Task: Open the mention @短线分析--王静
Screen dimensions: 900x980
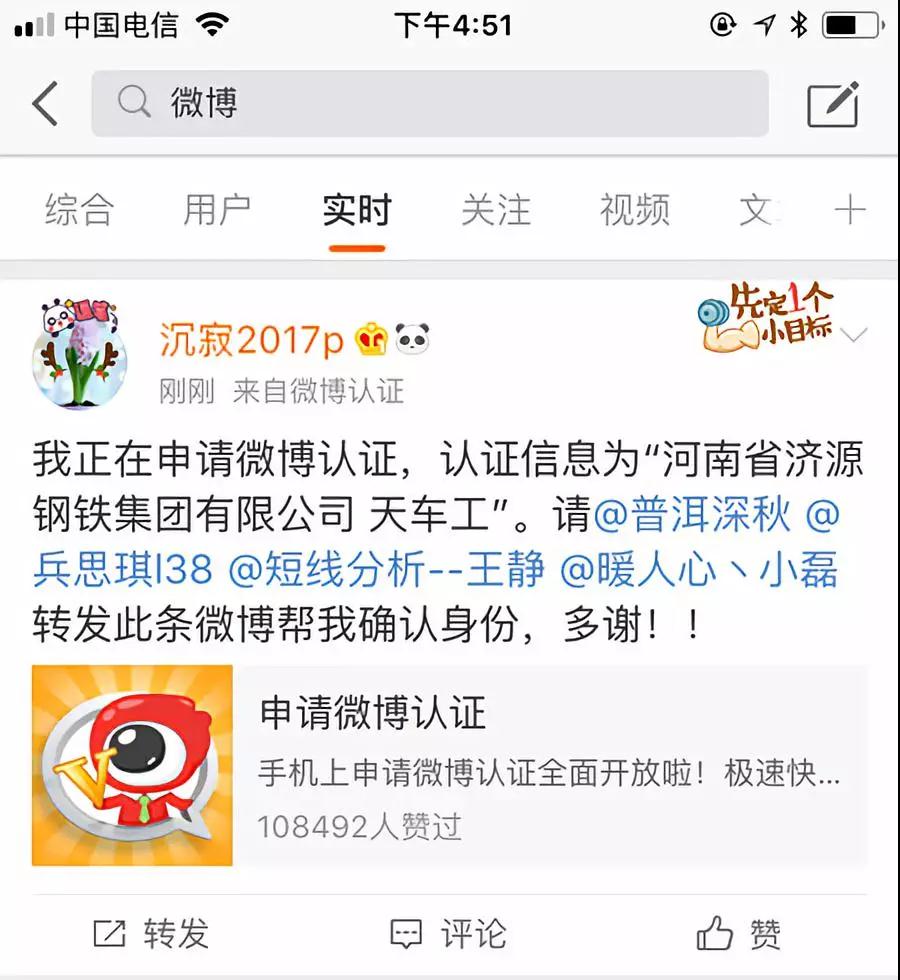Action: (x=386, y=570)
